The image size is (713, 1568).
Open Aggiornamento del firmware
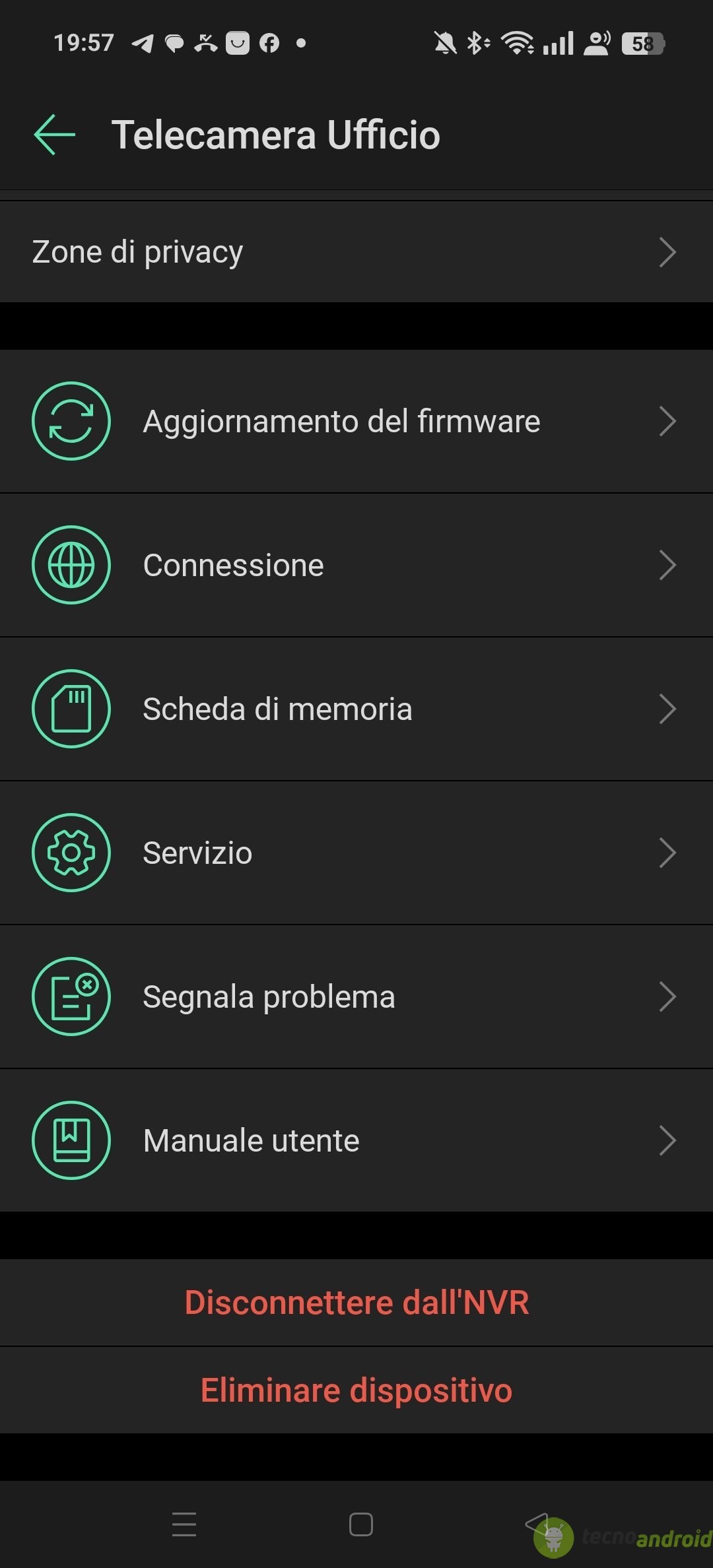(x=356, y=422)
